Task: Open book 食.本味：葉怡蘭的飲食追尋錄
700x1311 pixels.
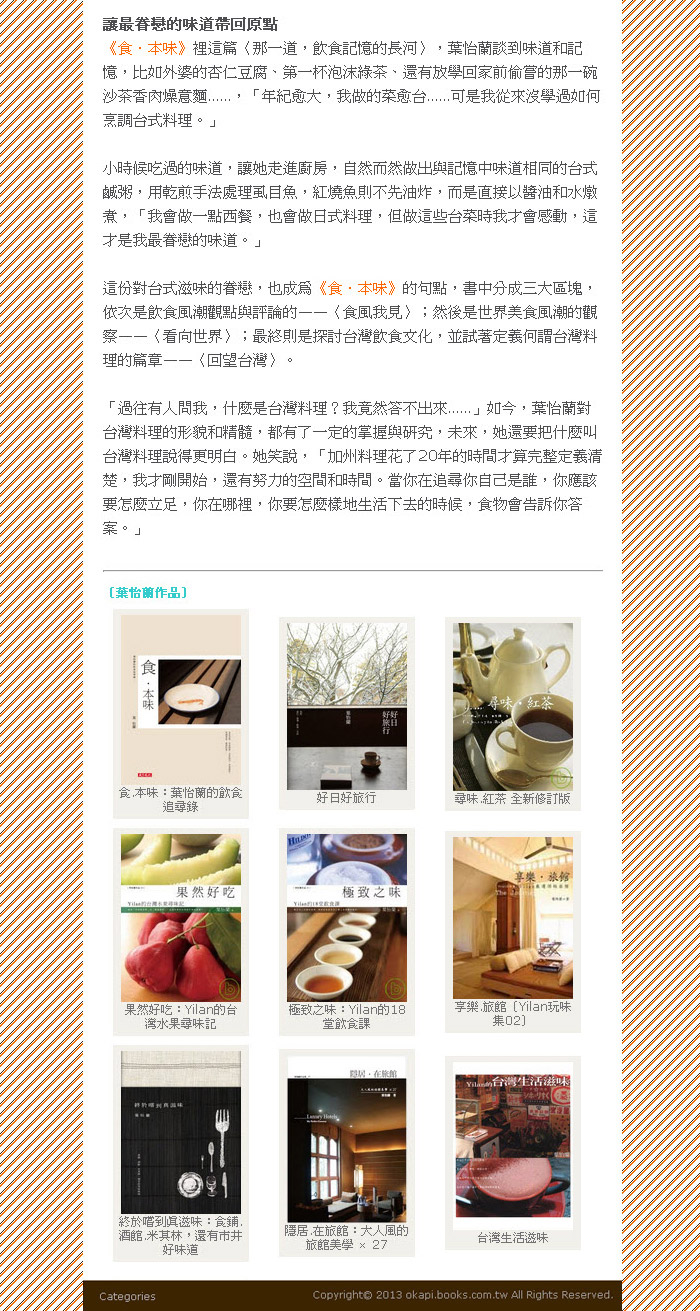Action: [x=180, y=700]
